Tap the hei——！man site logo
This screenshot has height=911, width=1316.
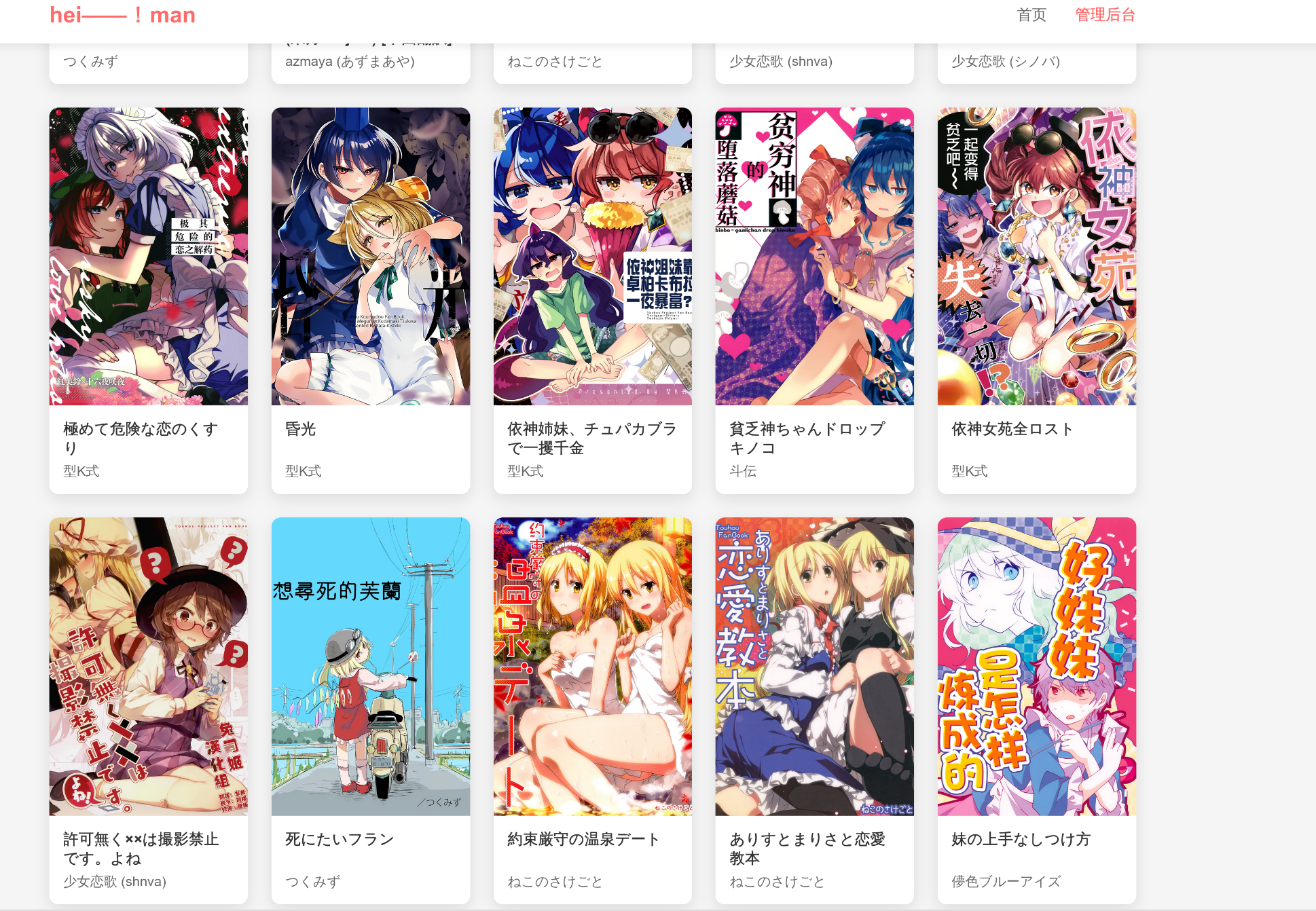(x=122, y=15)
